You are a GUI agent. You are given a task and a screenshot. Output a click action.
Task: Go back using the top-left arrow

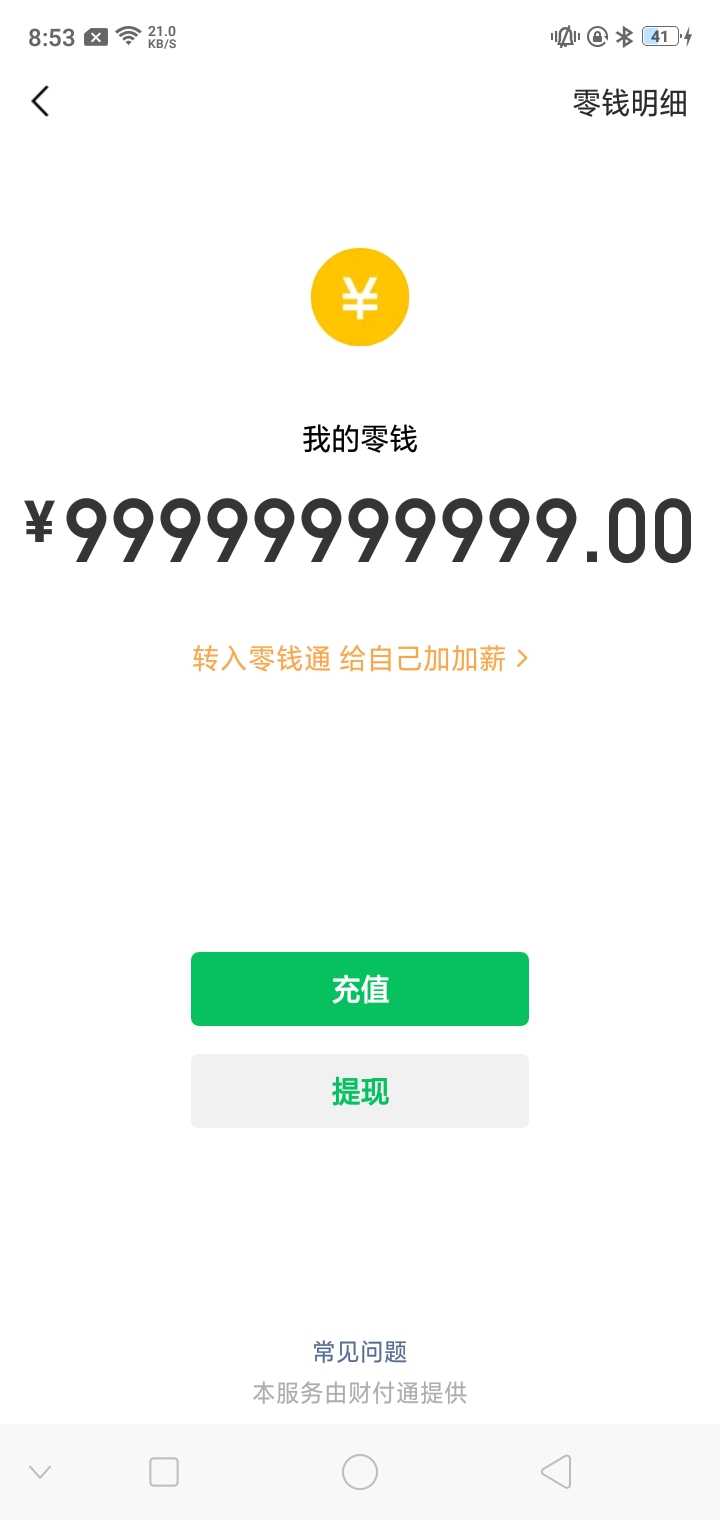40,101
